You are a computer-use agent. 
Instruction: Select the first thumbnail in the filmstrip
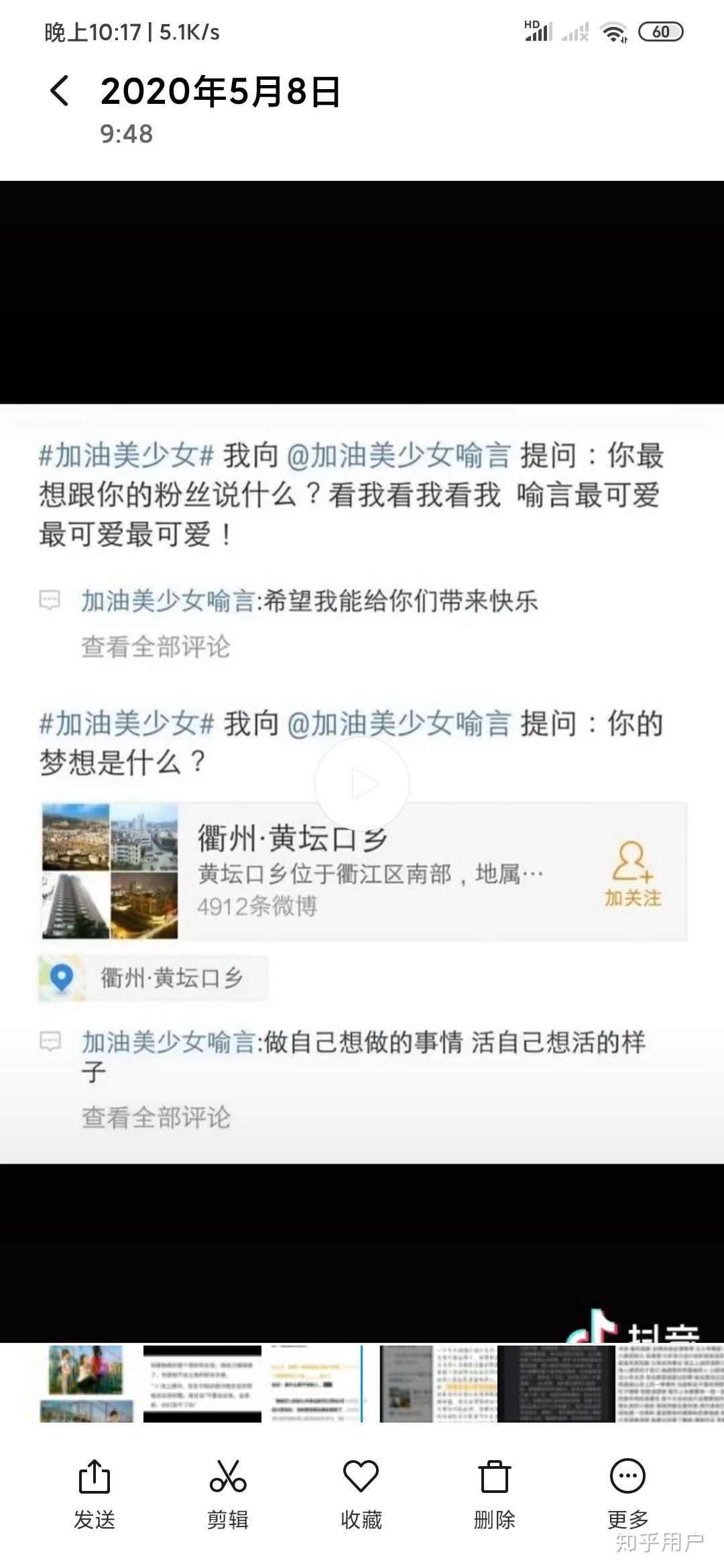point(86,1384)
